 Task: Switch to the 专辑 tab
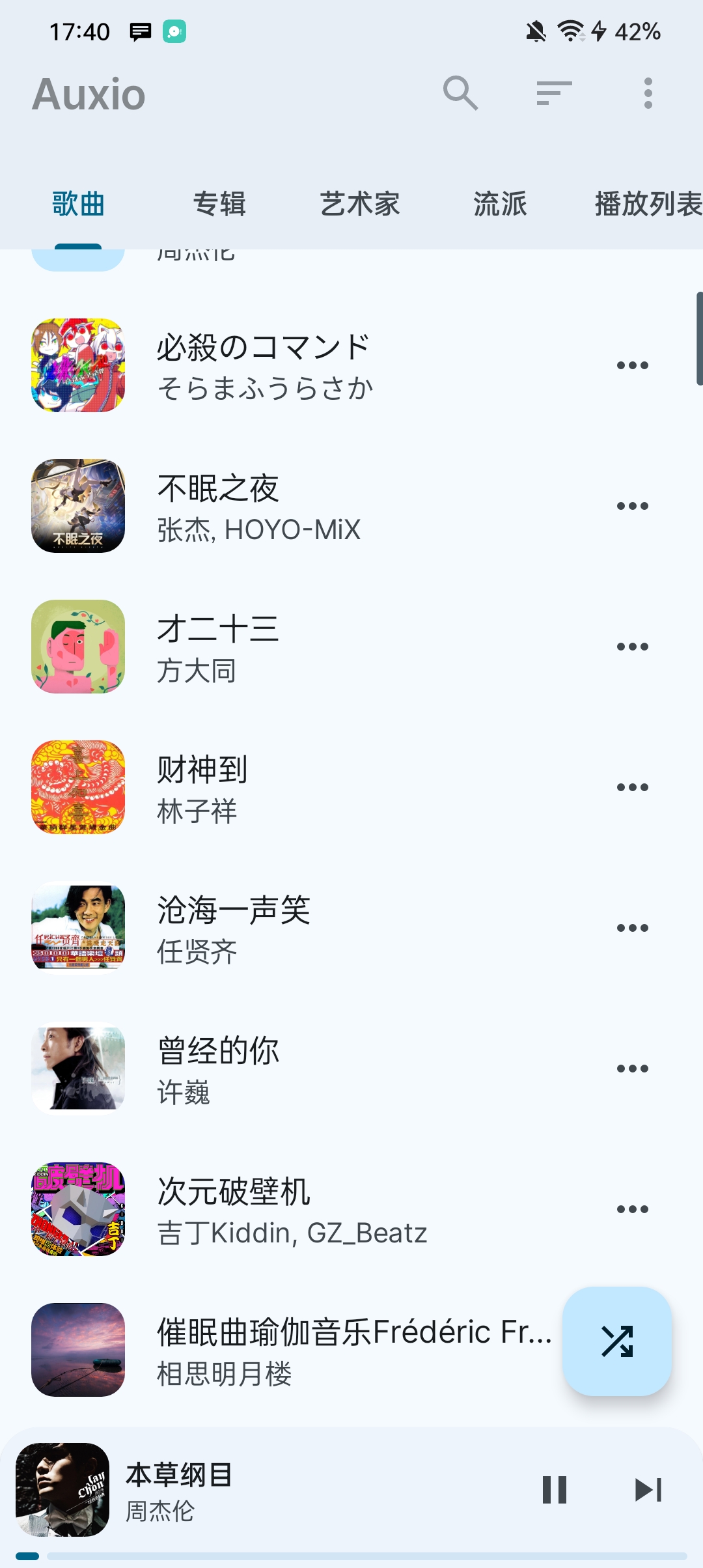click(220, 204)
